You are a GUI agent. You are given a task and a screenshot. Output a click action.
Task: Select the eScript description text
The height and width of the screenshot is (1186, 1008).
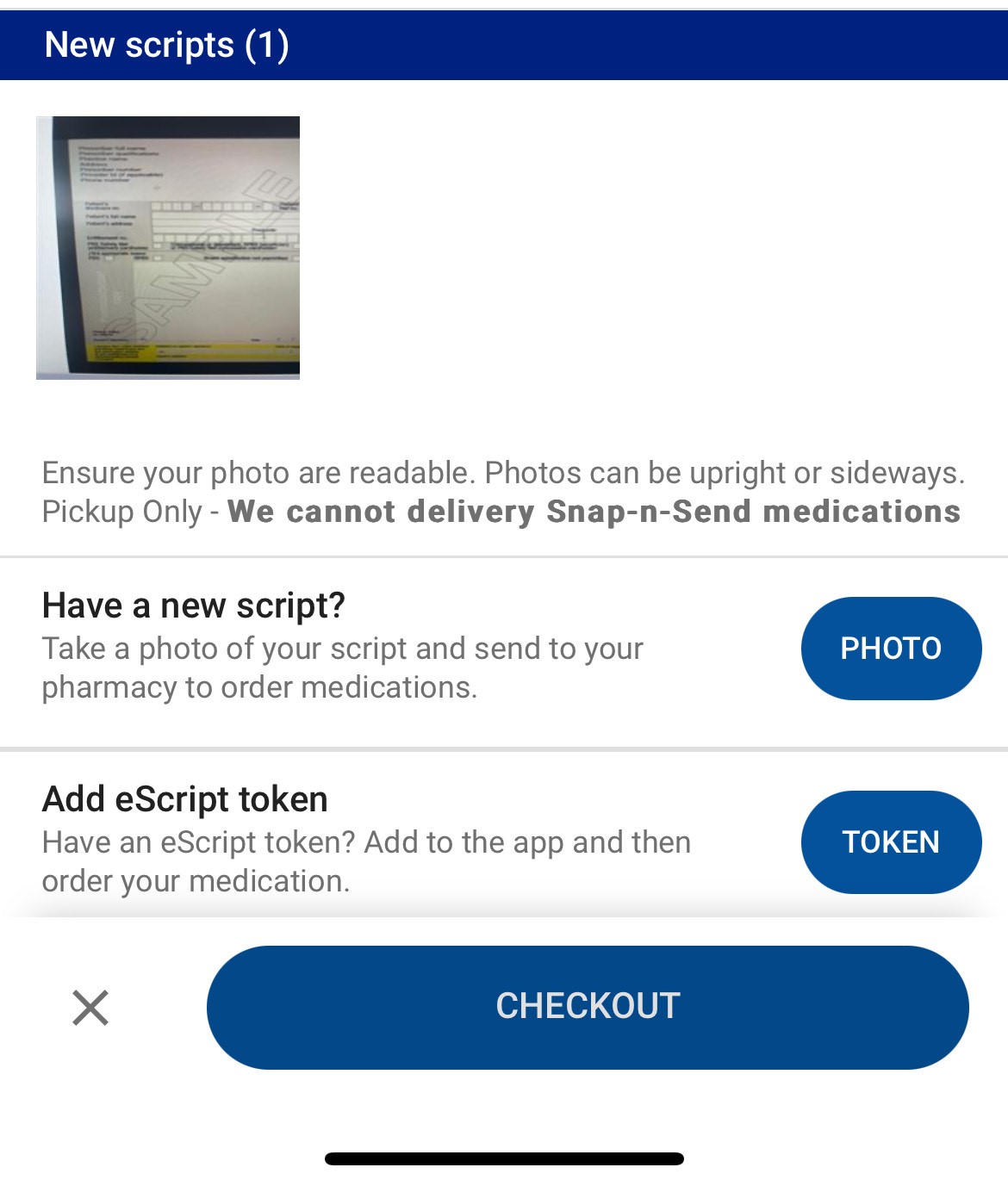tap(366, 861)
